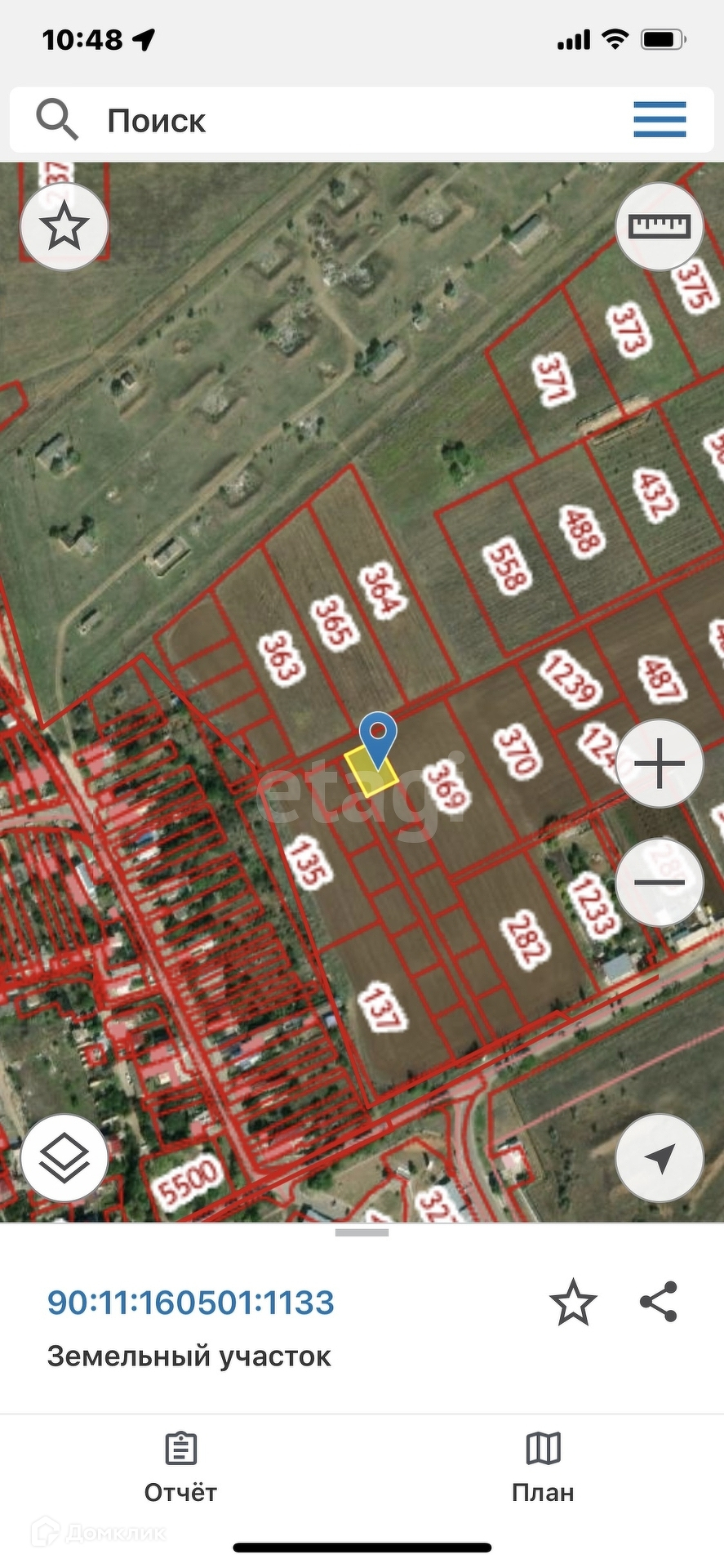Open favorites star on the map
The height and width of the screenshot is (1568, 724).
coord(64,226)
